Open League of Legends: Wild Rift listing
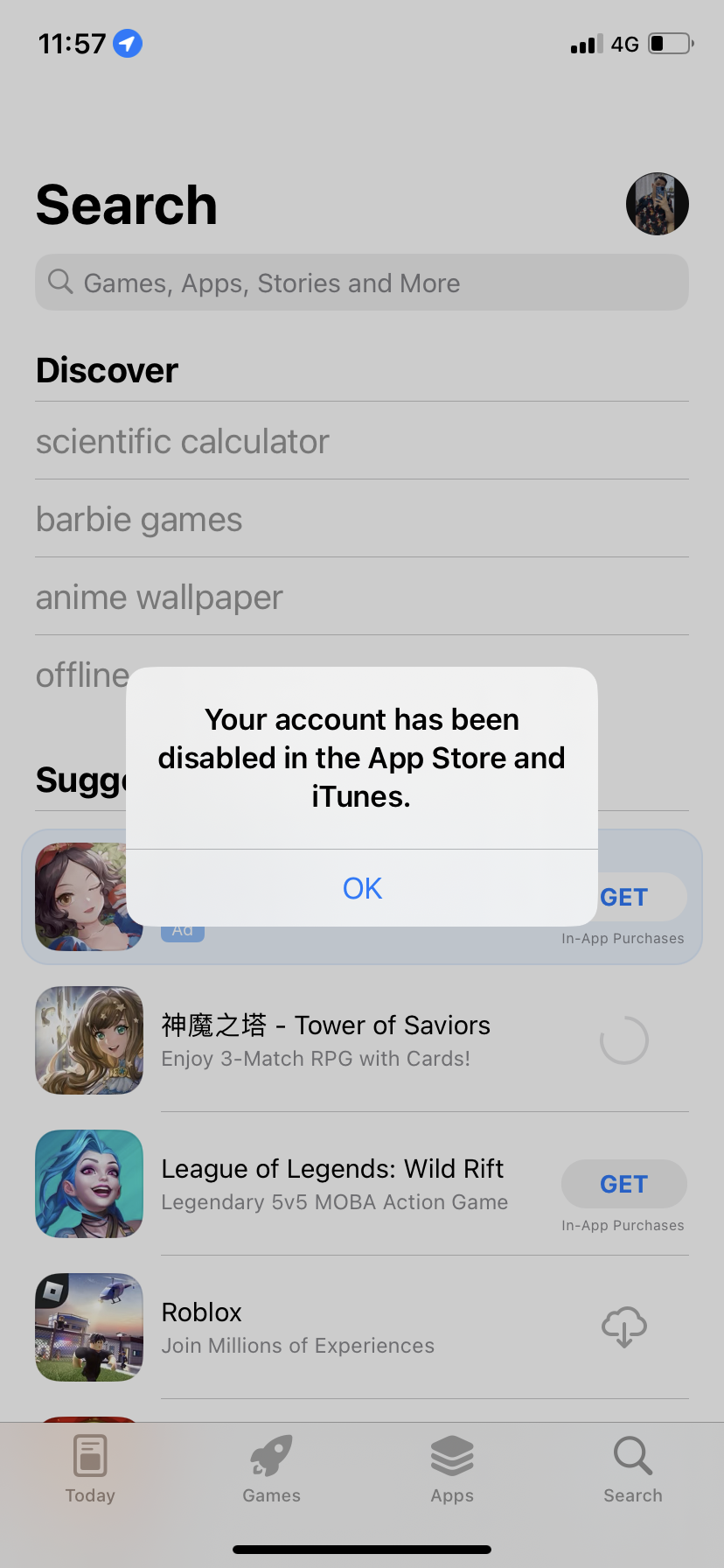This screenshot has width=724, height=1568. tap(332, 1184)
